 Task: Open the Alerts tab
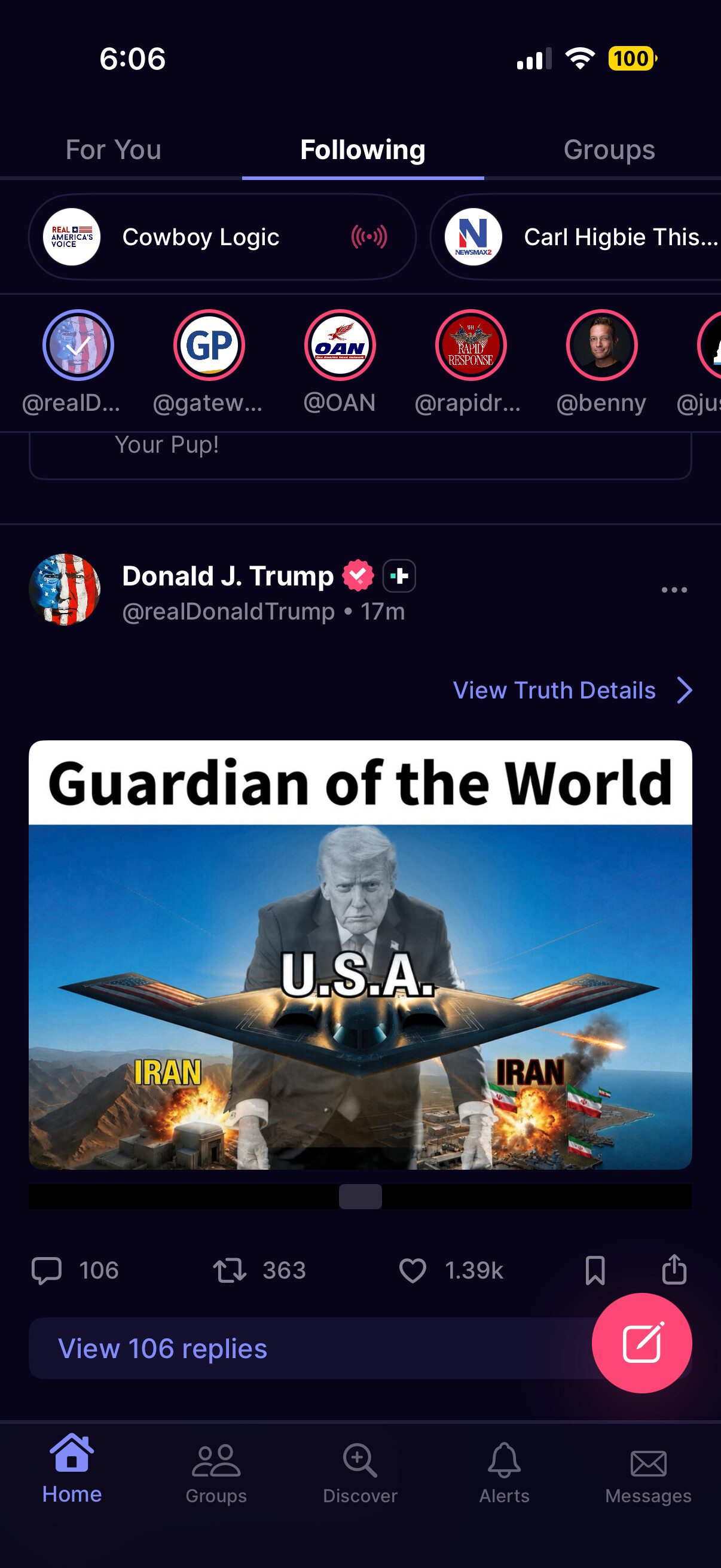[x=505, y=1472]
